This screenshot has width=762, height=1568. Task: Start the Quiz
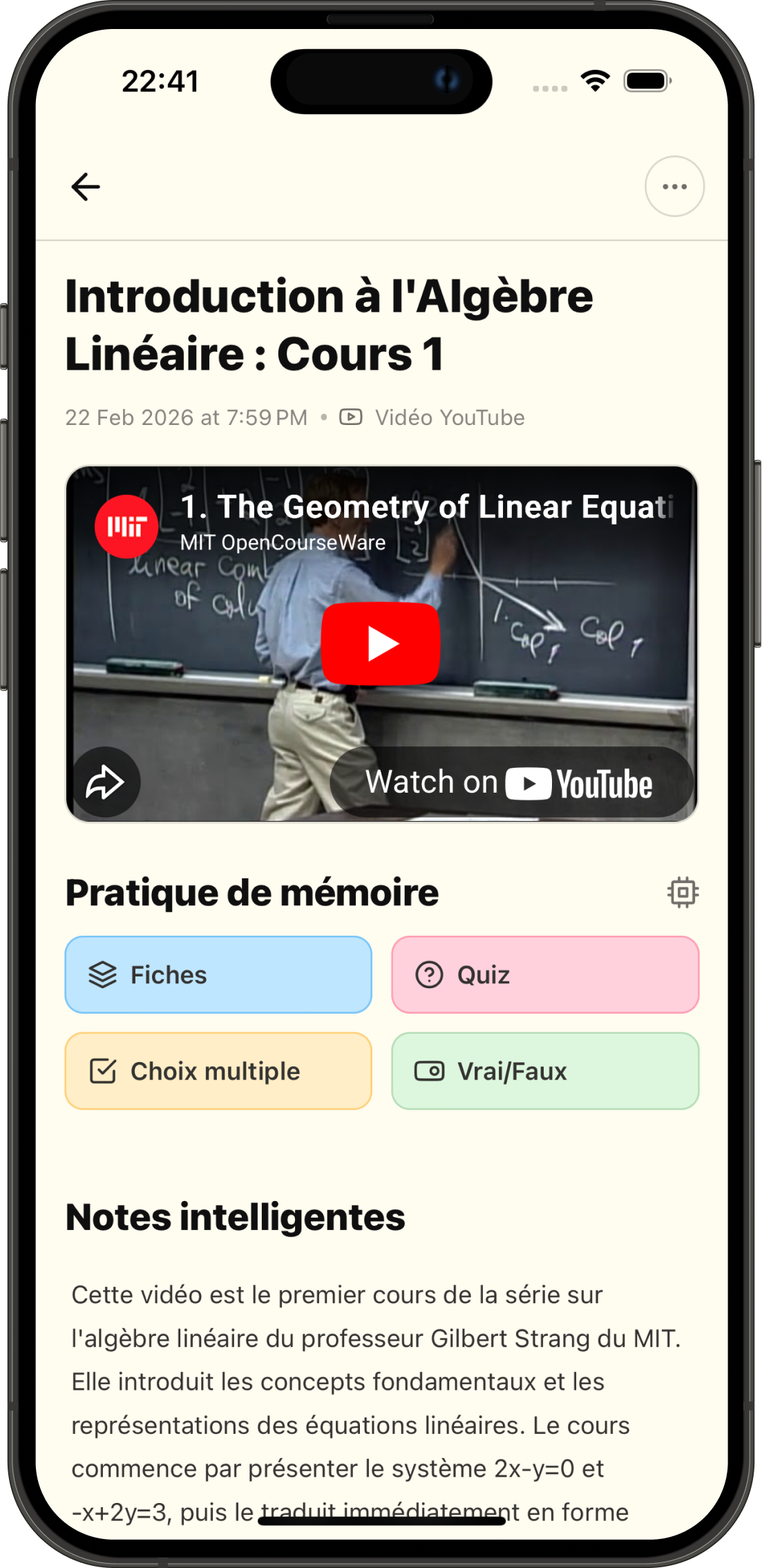(545, 975)
